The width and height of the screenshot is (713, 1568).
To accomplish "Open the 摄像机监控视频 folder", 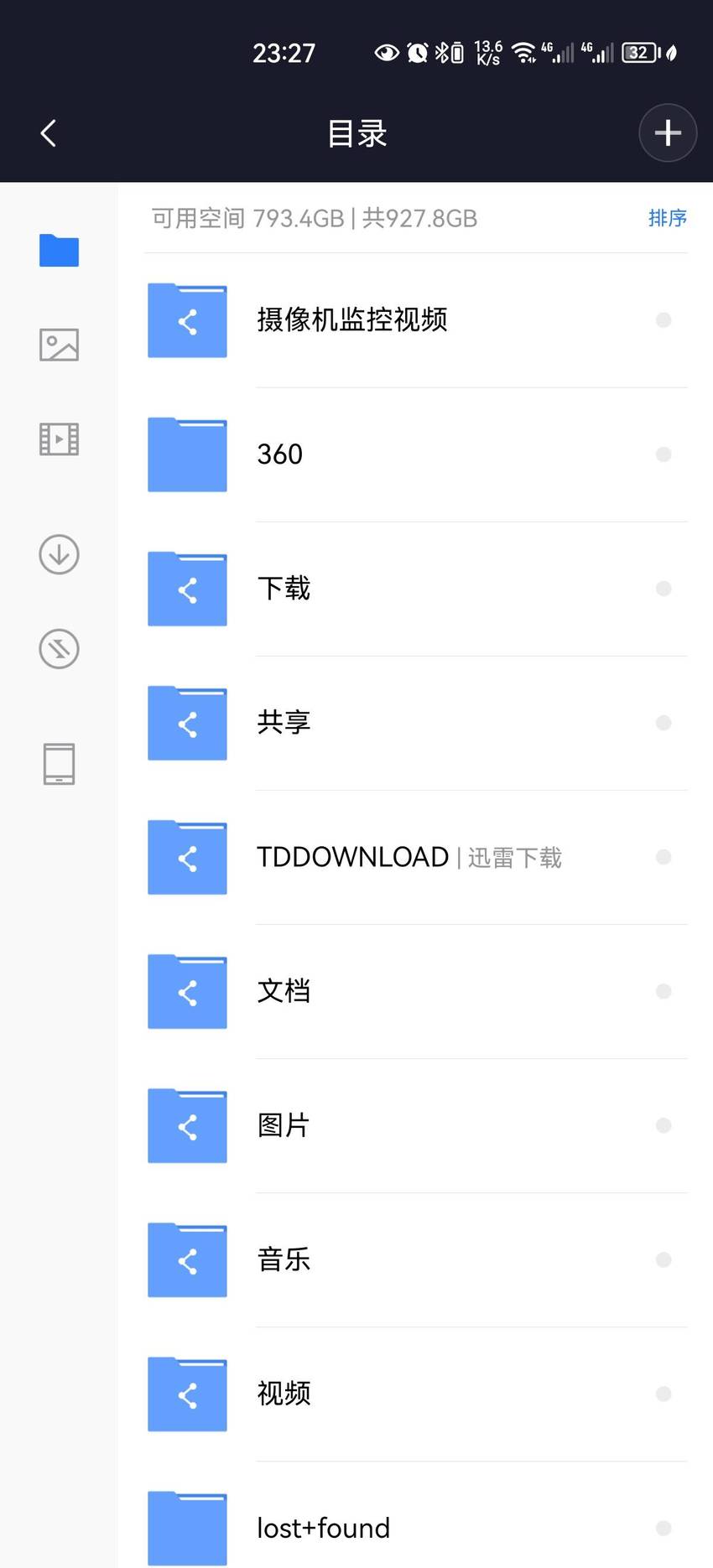I will click(416, 320).
